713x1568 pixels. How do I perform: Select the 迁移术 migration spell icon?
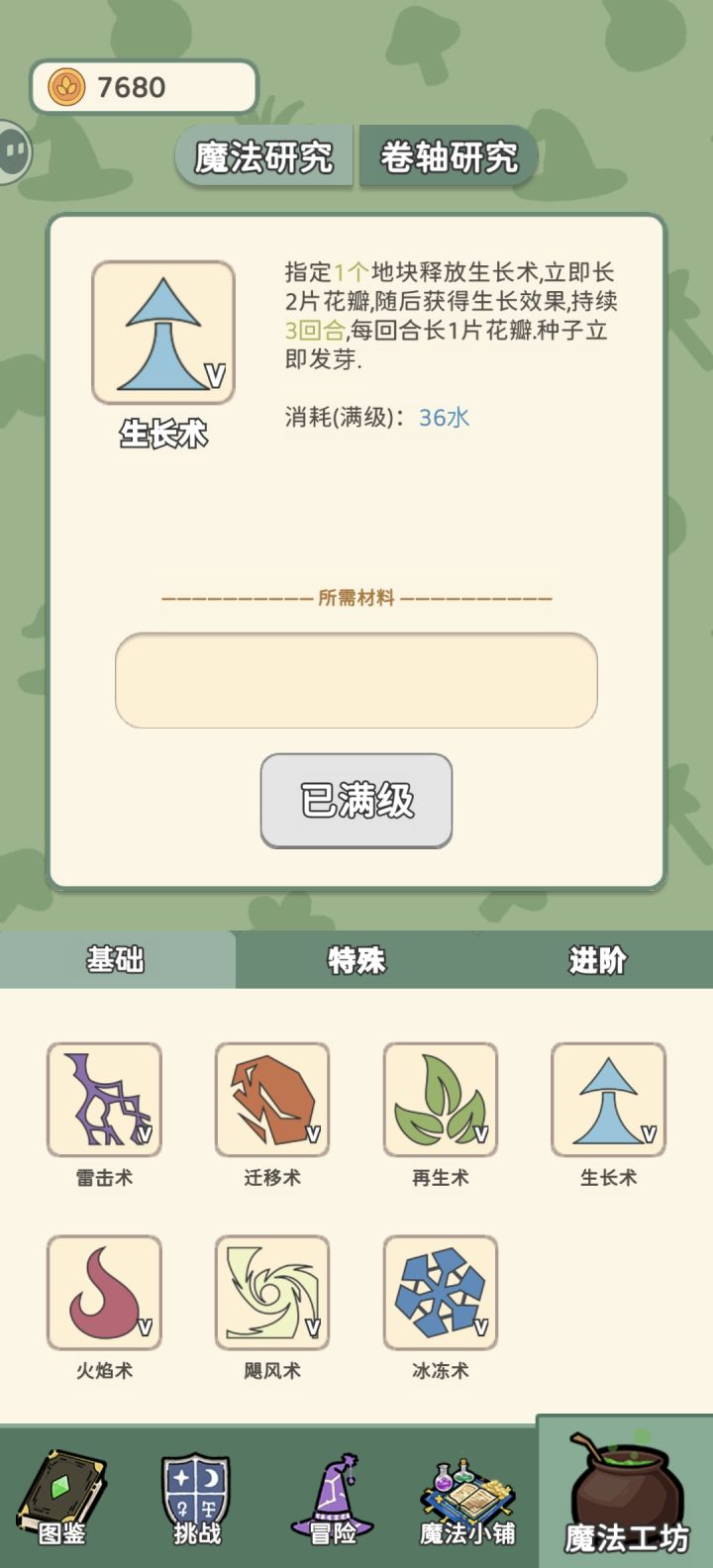272,1100
